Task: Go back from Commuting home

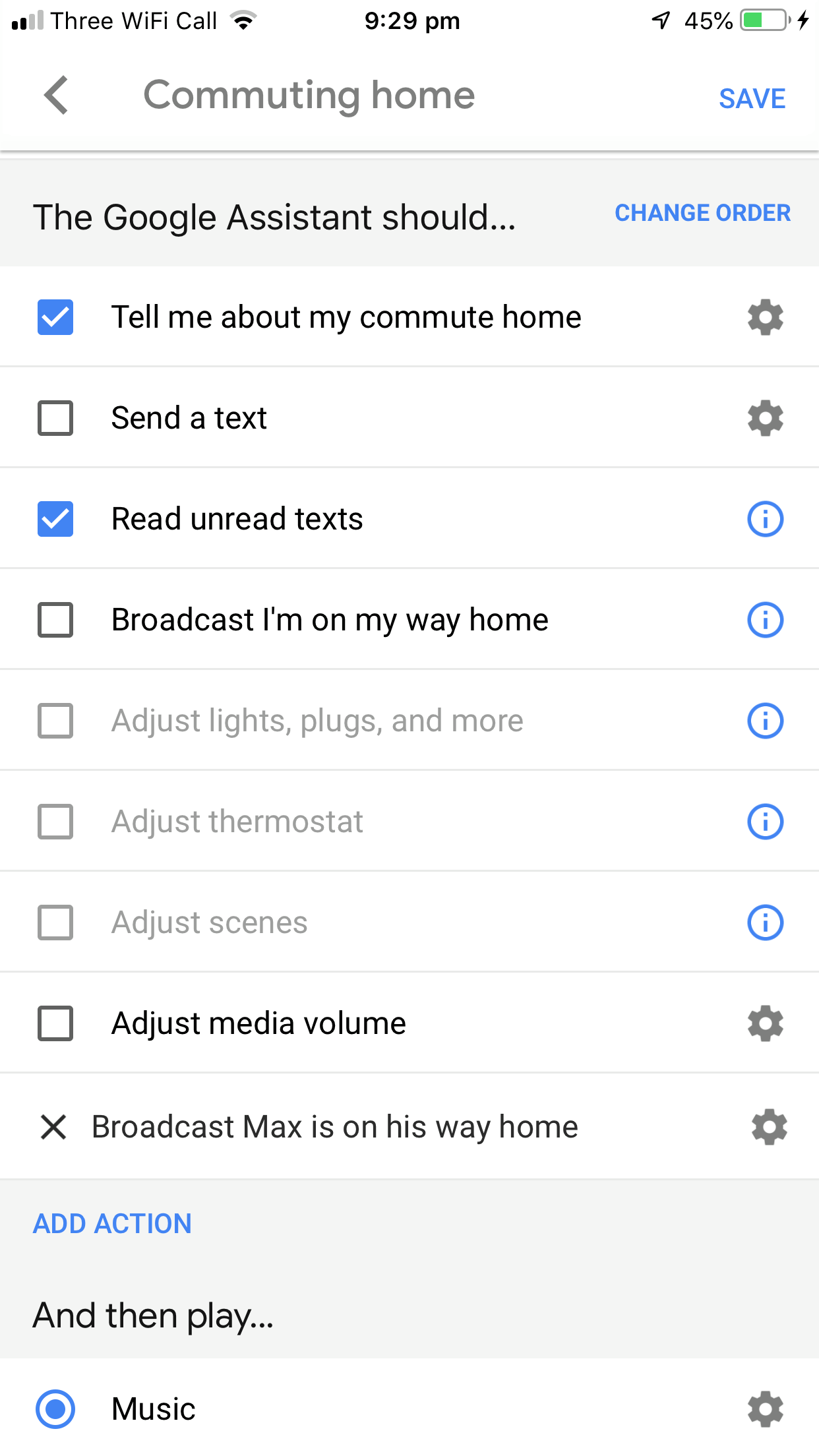Action: coord(56,96)
